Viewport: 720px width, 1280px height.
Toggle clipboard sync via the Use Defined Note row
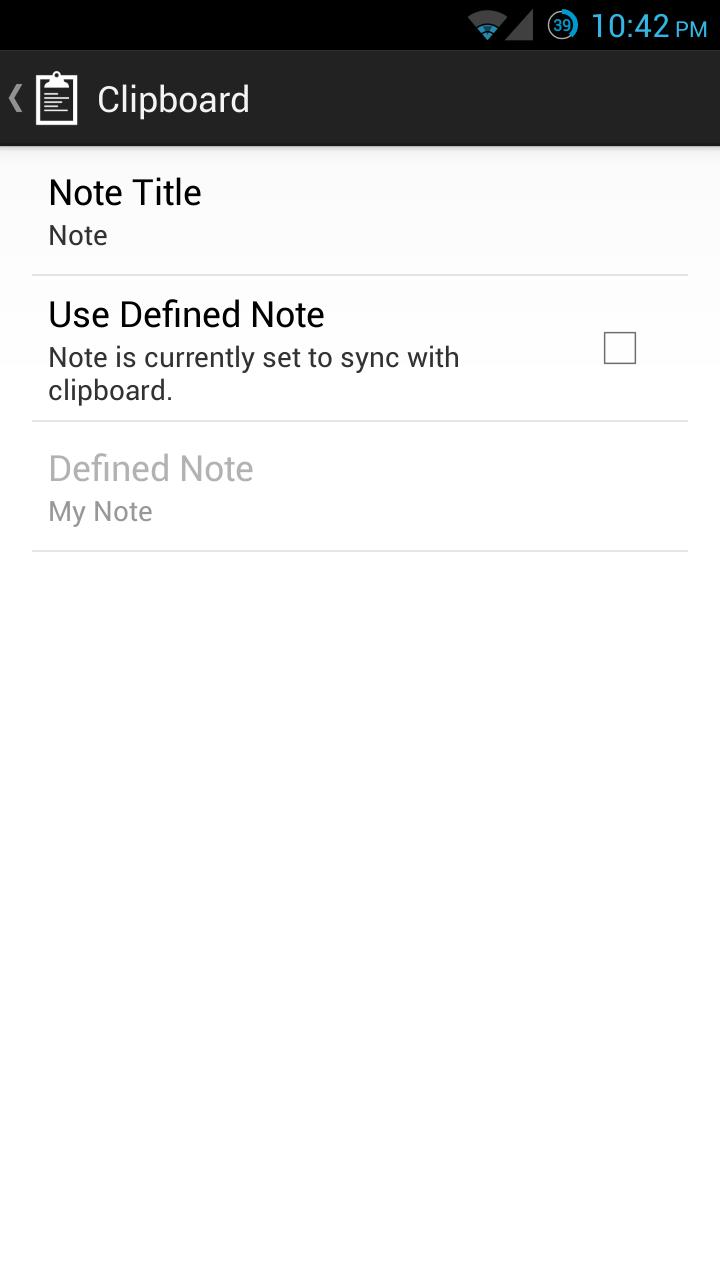click(x=300, y=347)
